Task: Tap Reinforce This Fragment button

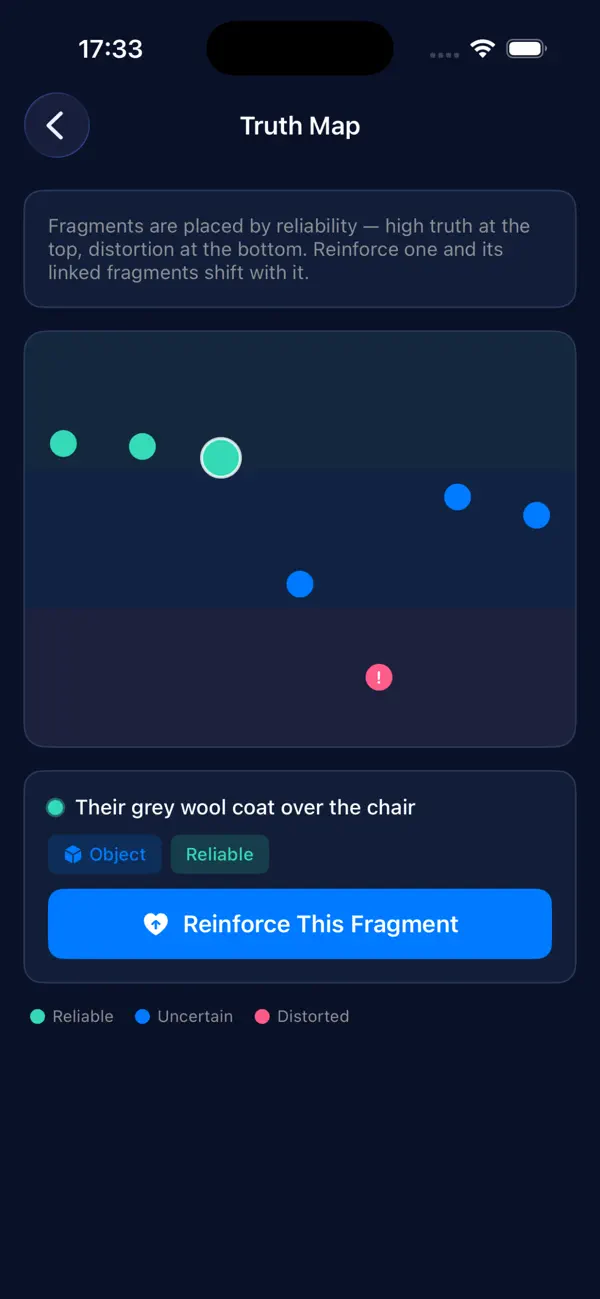Action: click(300, 924)
